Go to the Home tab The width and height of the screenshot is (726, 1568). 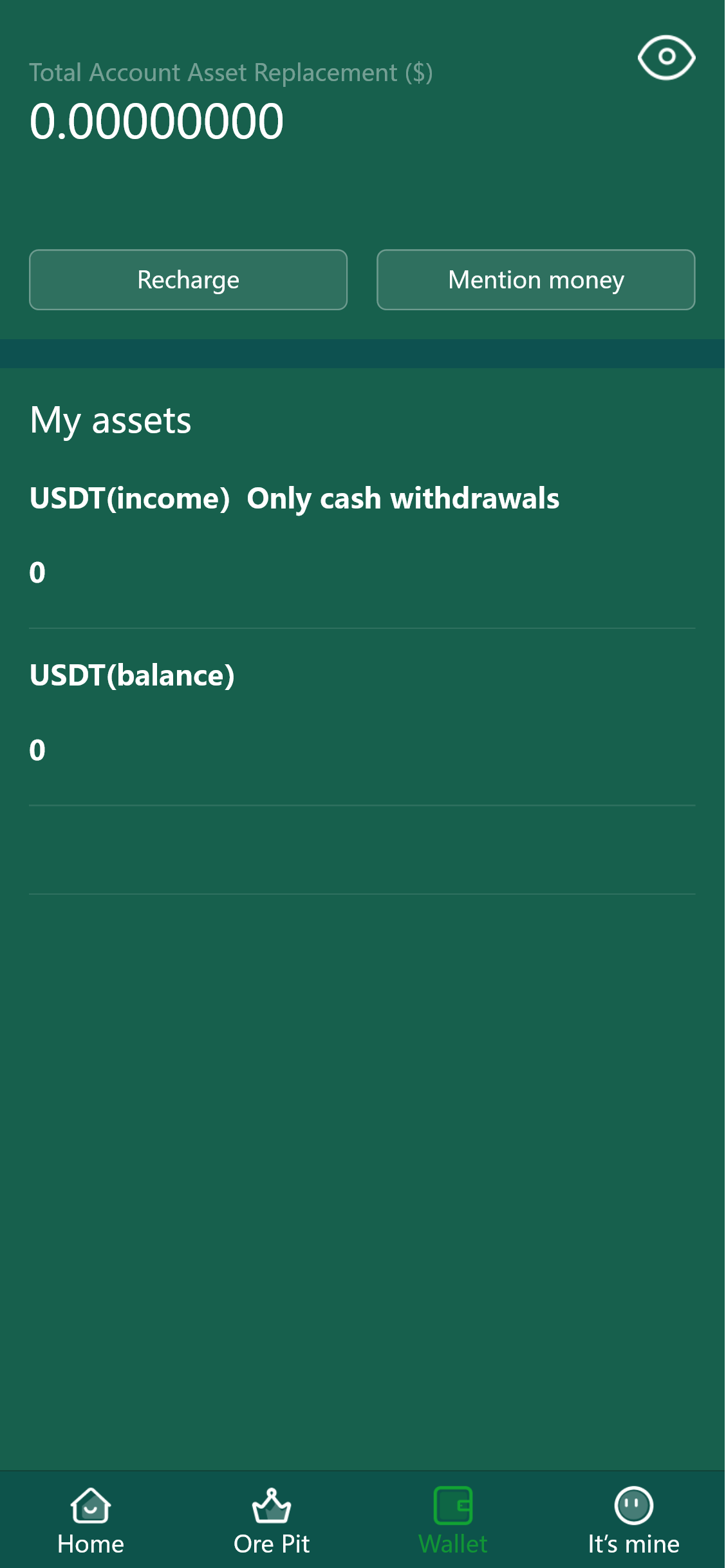coord(91,1520)
